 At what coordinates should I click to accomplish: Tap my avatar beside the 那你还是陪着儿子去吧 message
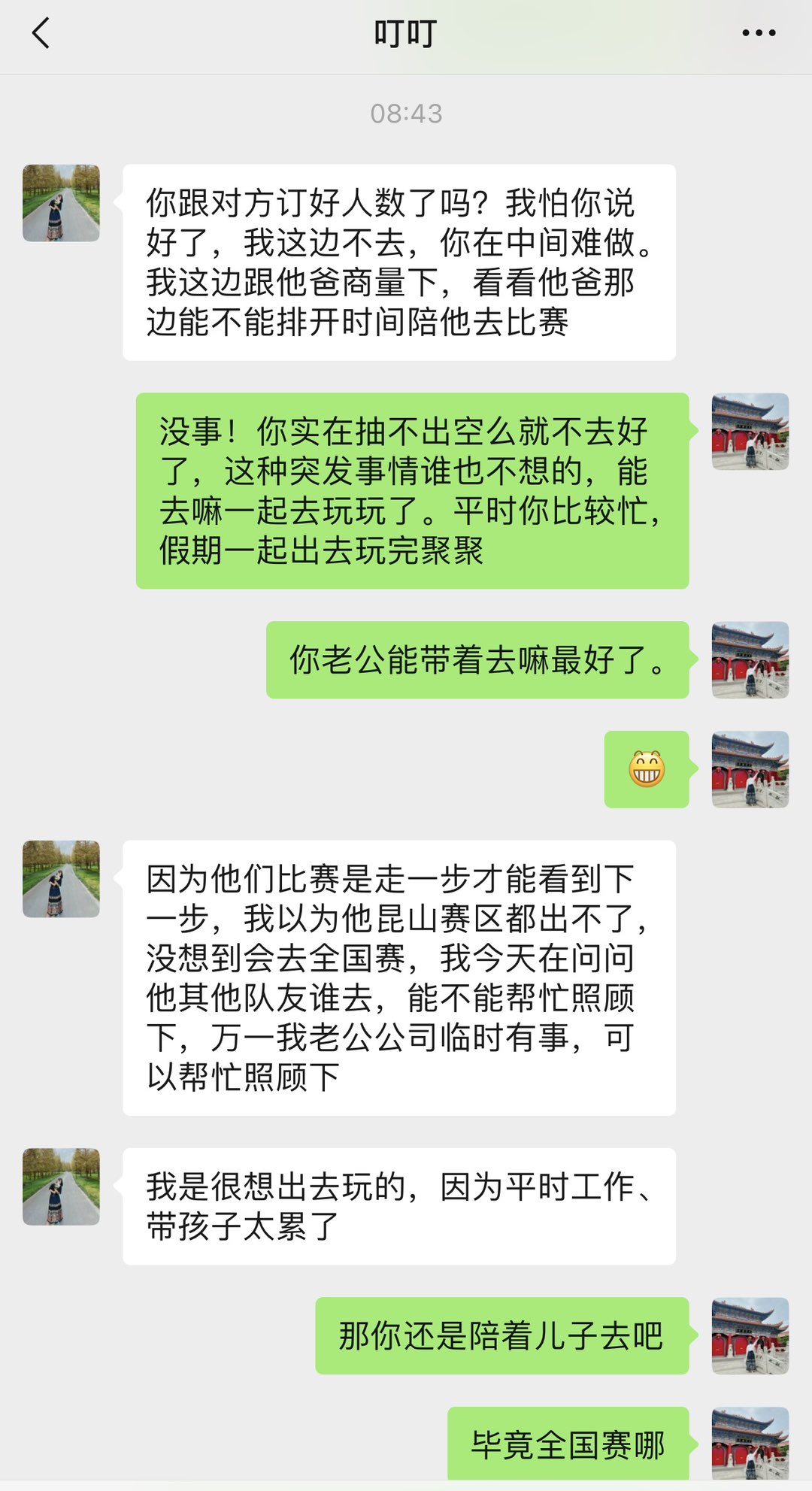pos(750,1336)
